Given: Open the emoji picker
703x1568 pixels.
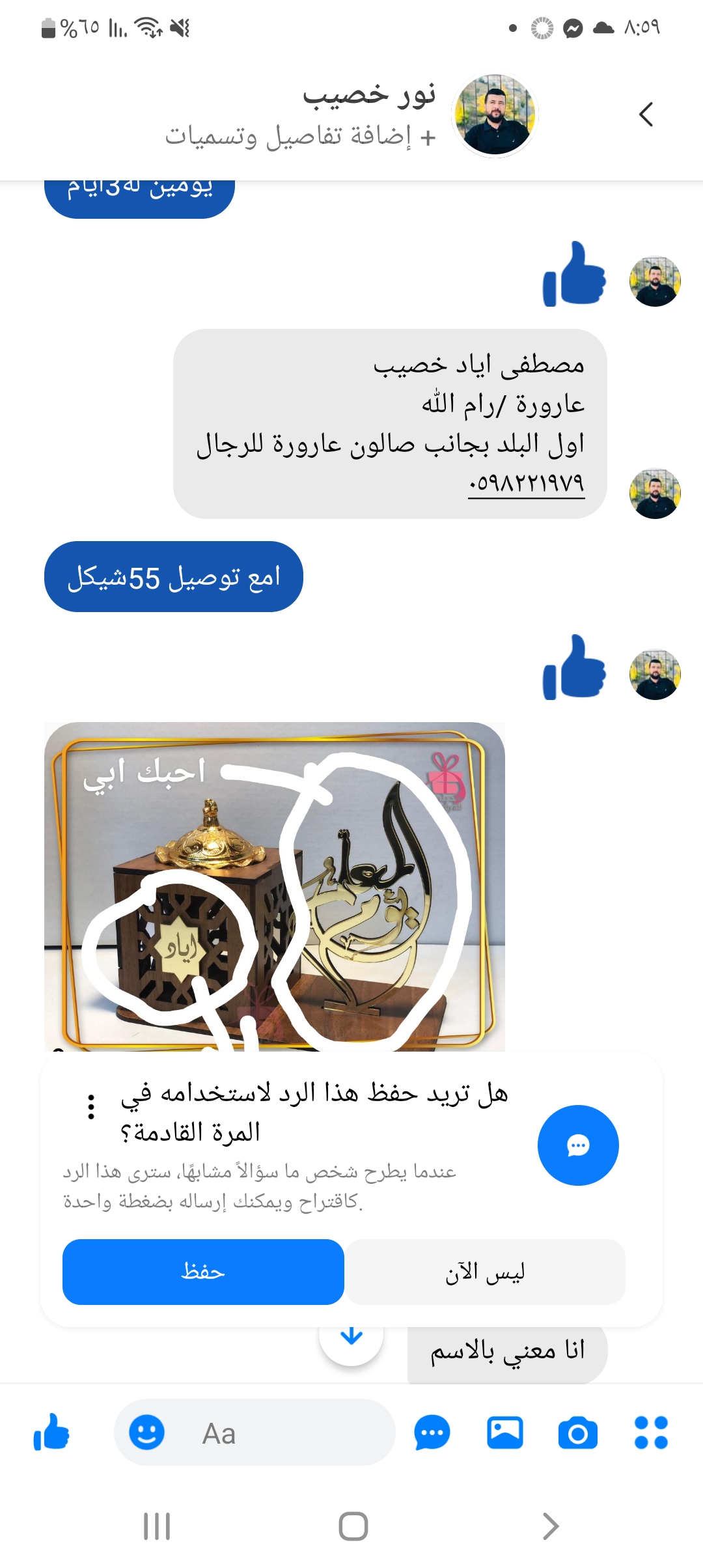Looking at the screenshot, I should tap(146, 1433).
